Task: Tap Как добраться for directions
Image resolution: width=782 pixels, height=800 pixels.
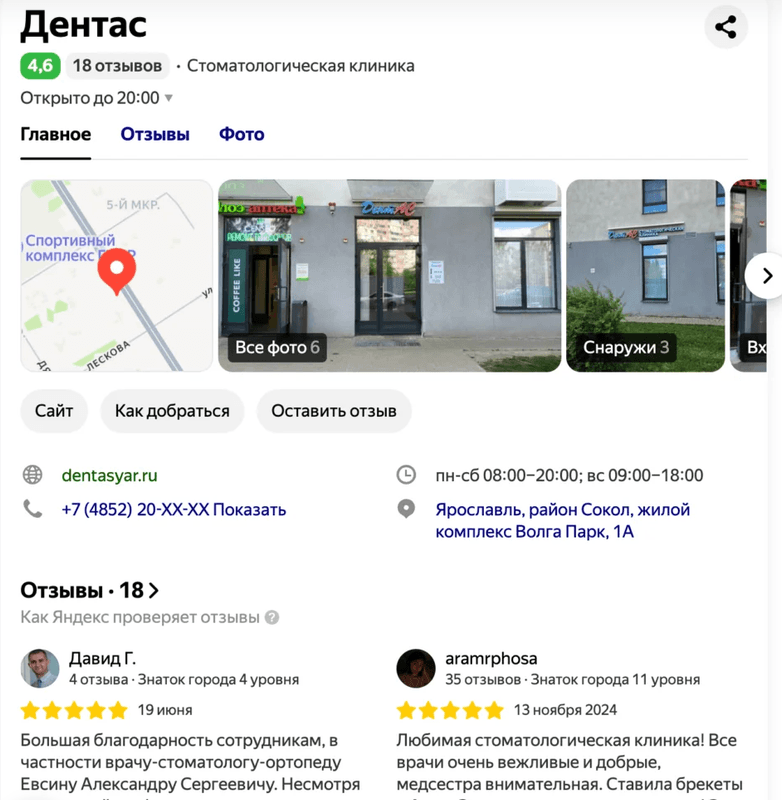Action: tap(172, 411)
